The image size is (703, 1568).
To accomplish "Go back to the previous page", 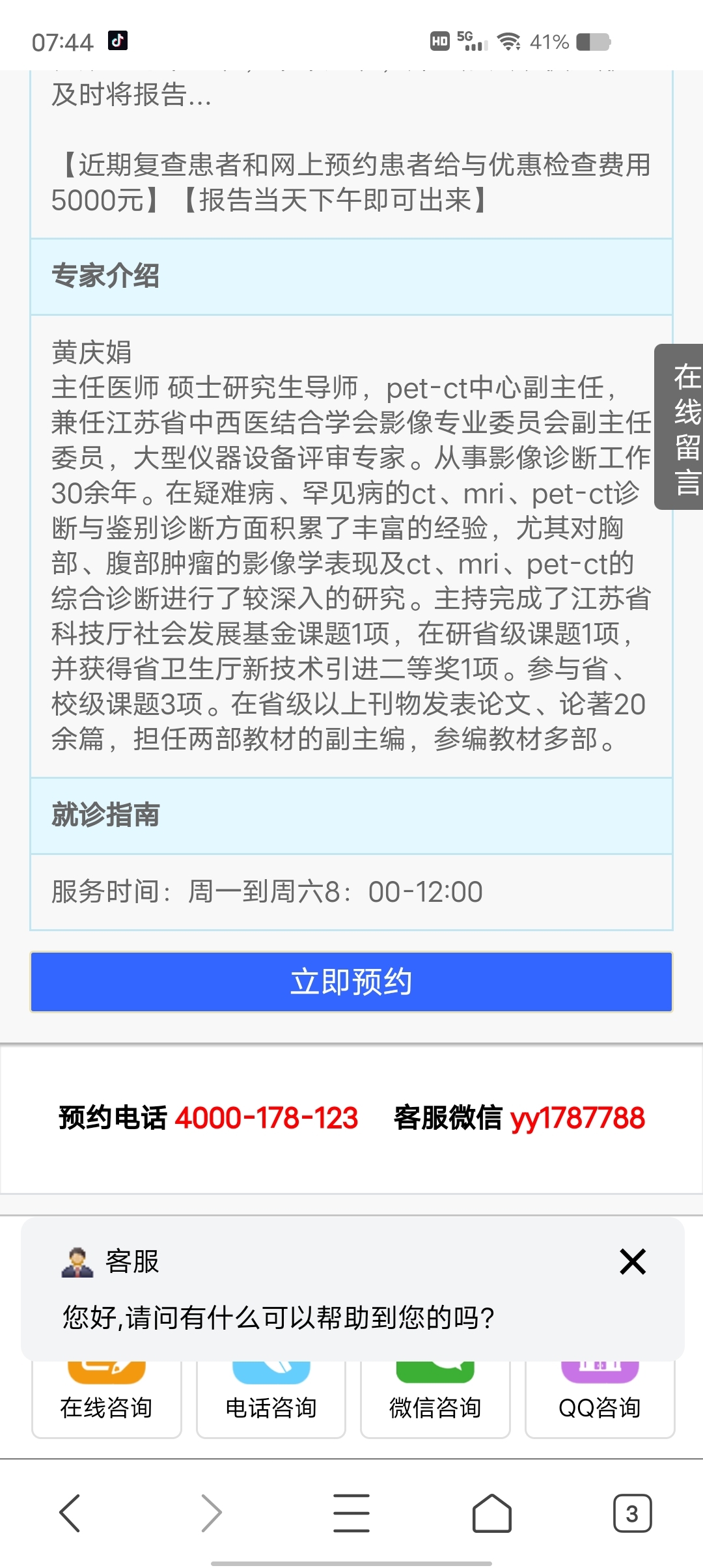I will pos(70,1513).
